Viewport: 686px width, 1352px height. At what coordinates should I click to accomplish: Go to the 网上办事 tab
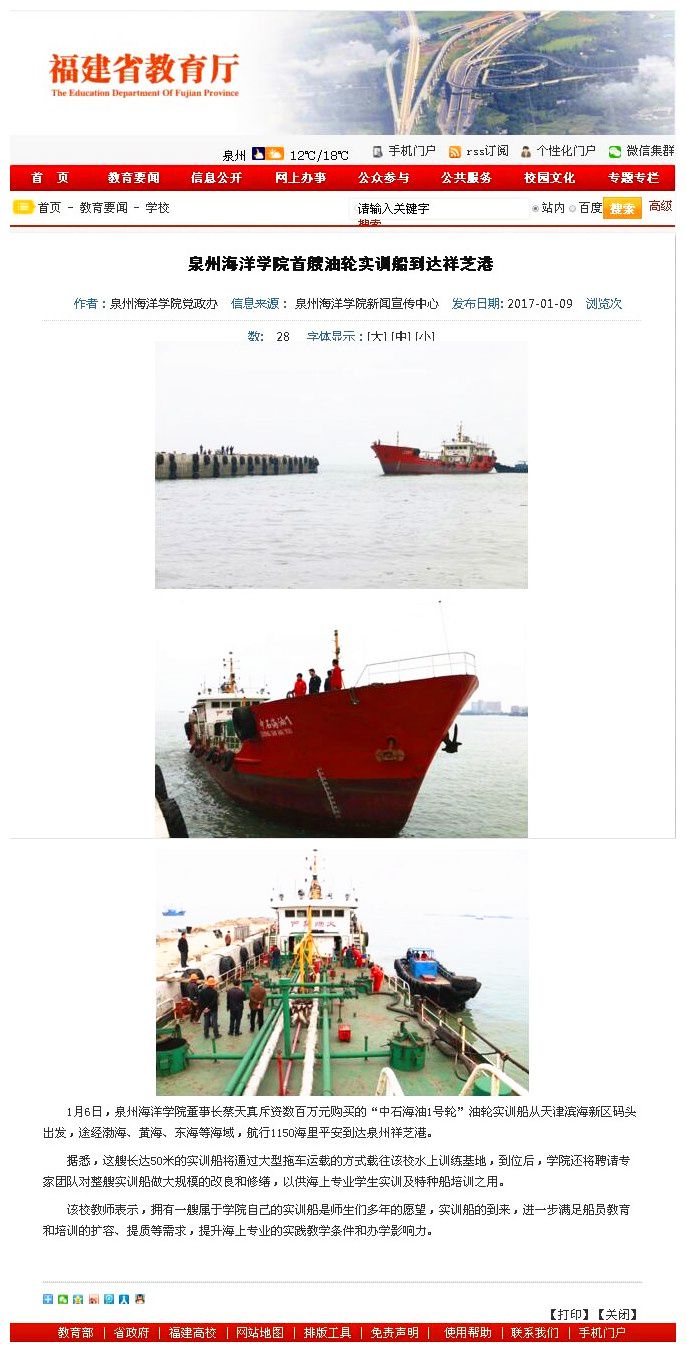click(x=300, y=178)
